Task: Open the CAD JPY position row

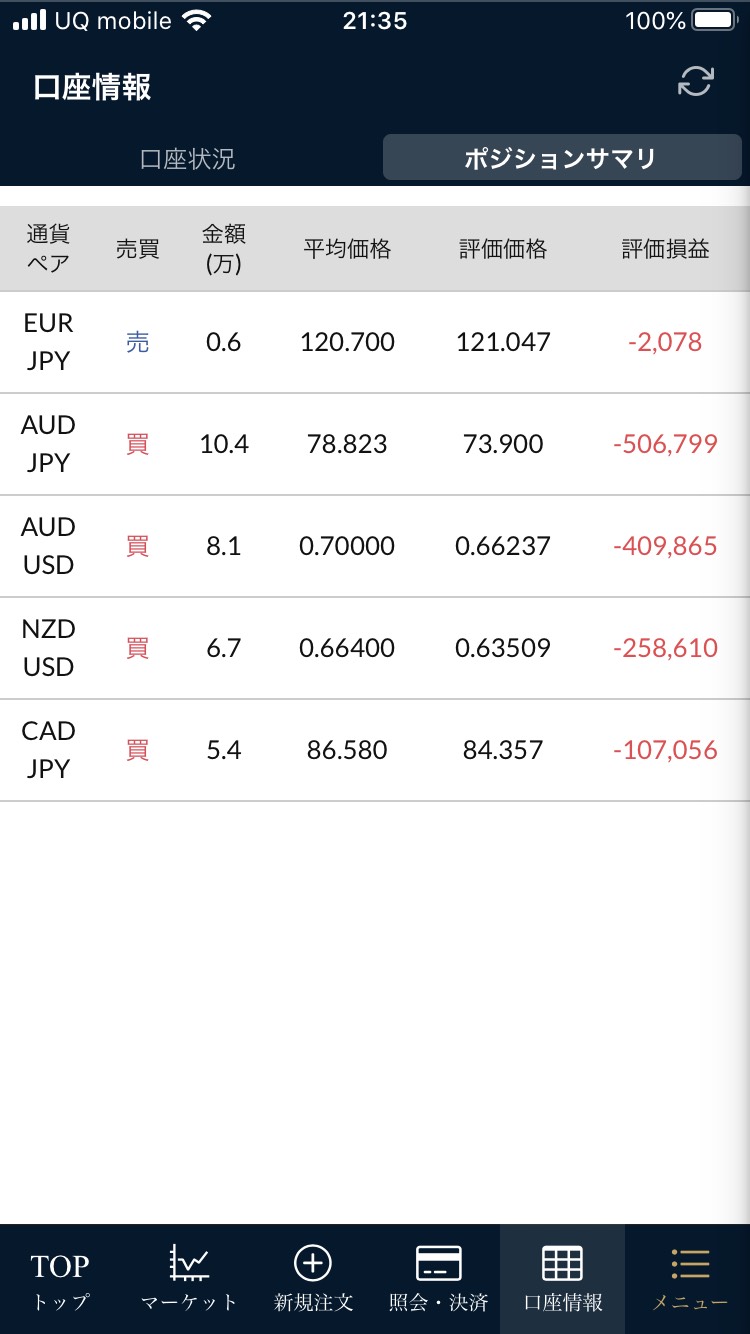Action: pos(375,750)
